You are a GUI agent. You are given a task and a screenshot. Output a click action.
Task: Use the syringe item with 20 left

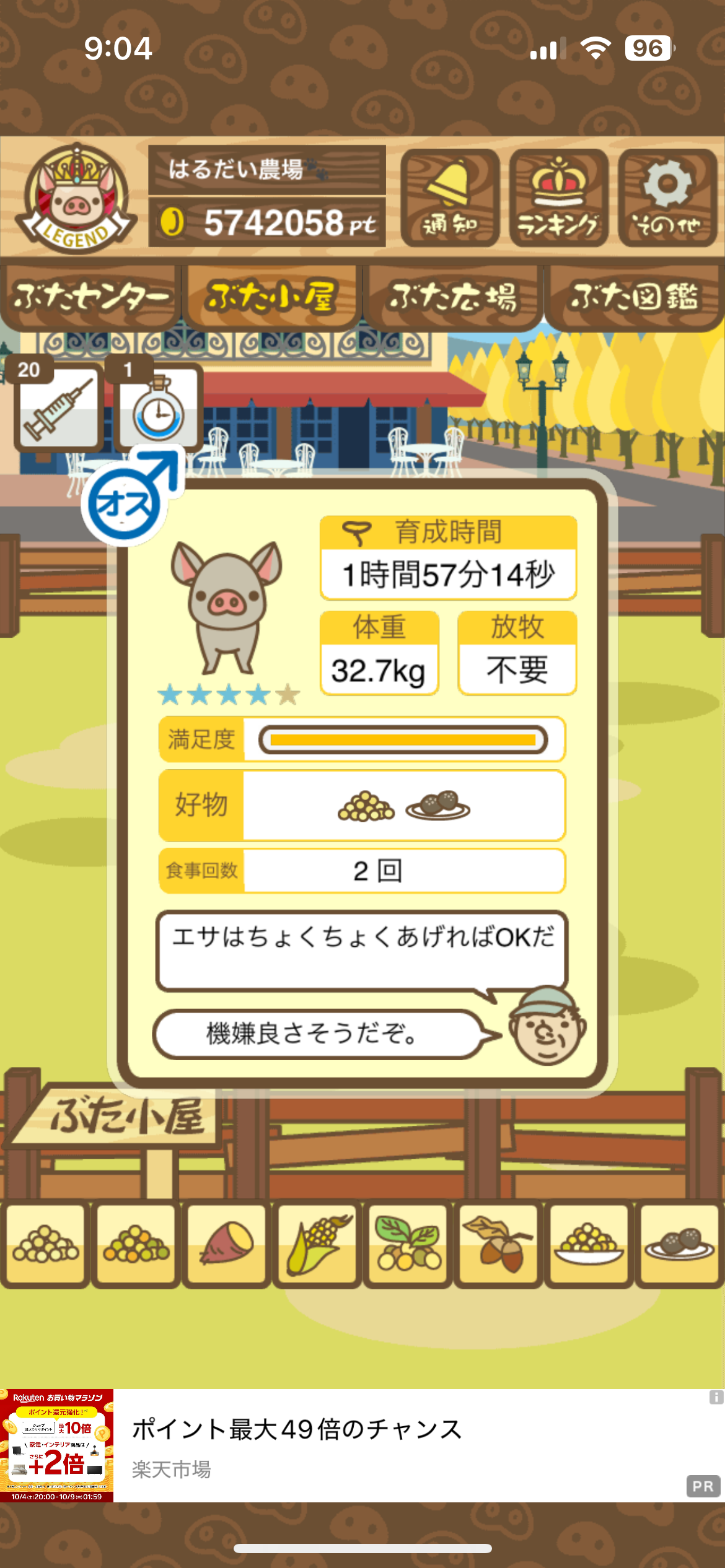(x=58, y=406)
